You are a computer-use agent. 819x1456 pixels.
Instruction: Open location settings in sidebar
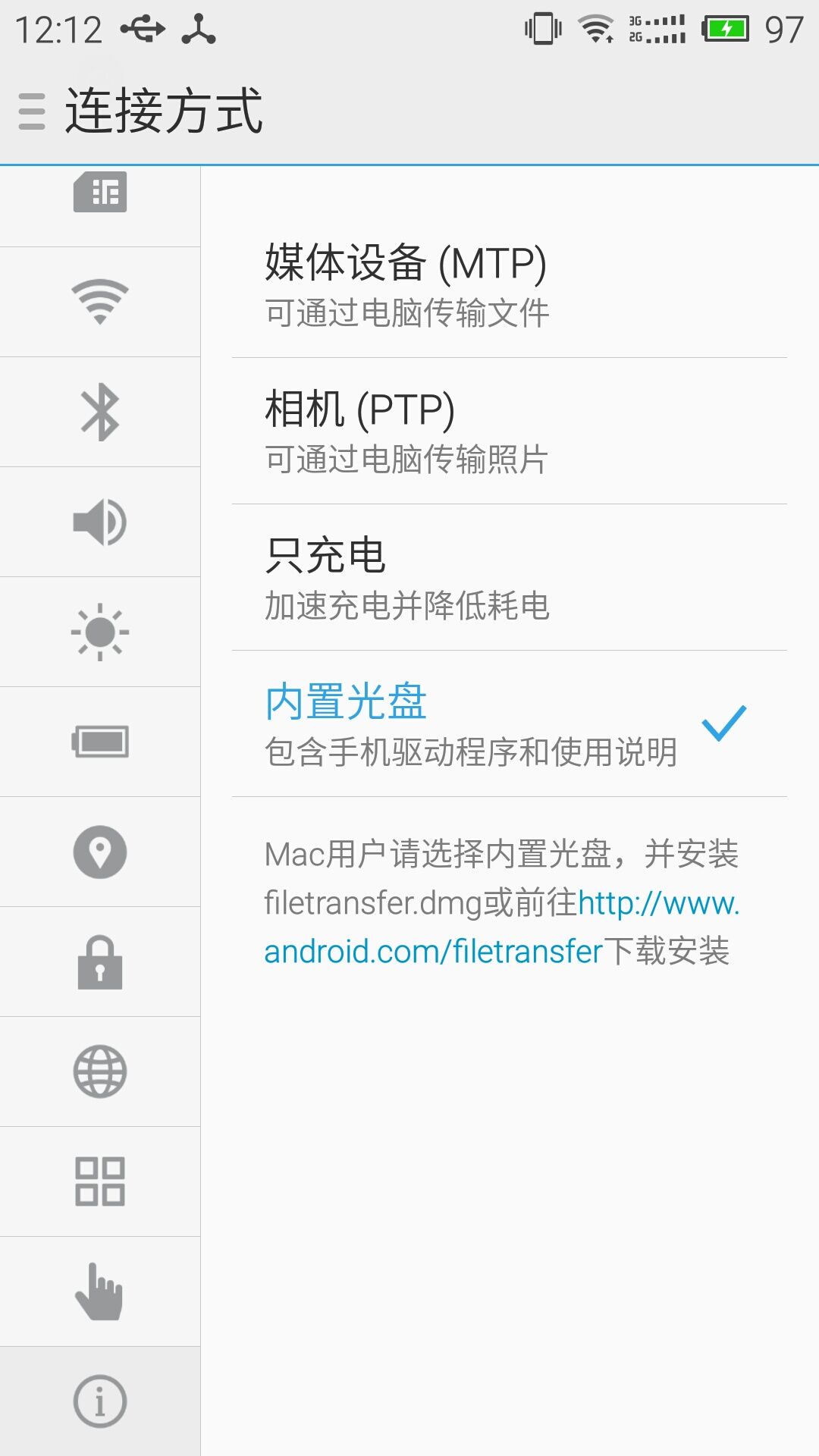pyautogui.click(x=100, y=852)
